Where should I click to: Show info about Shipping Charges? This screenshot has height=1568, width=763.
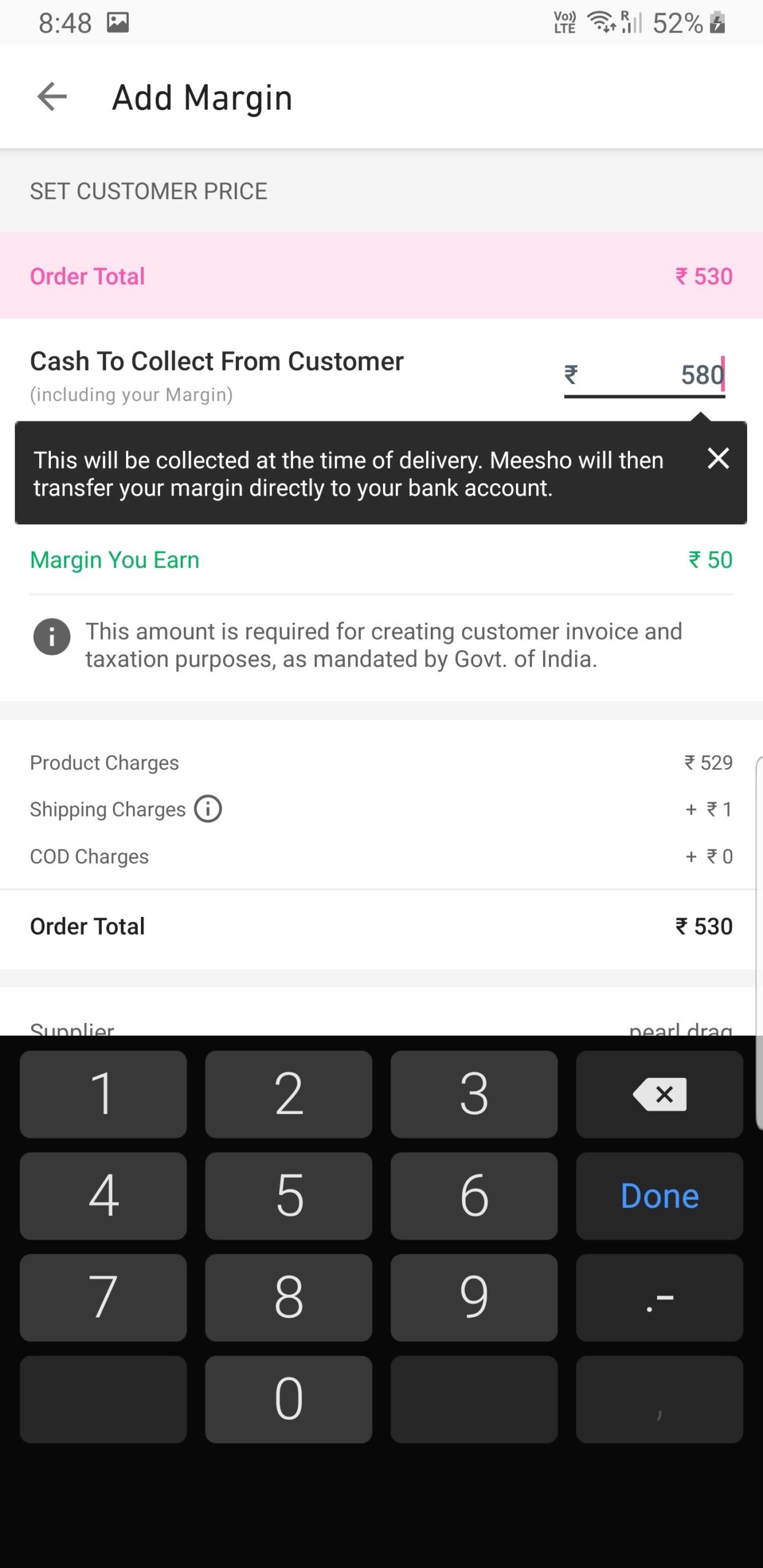(208, 809)
